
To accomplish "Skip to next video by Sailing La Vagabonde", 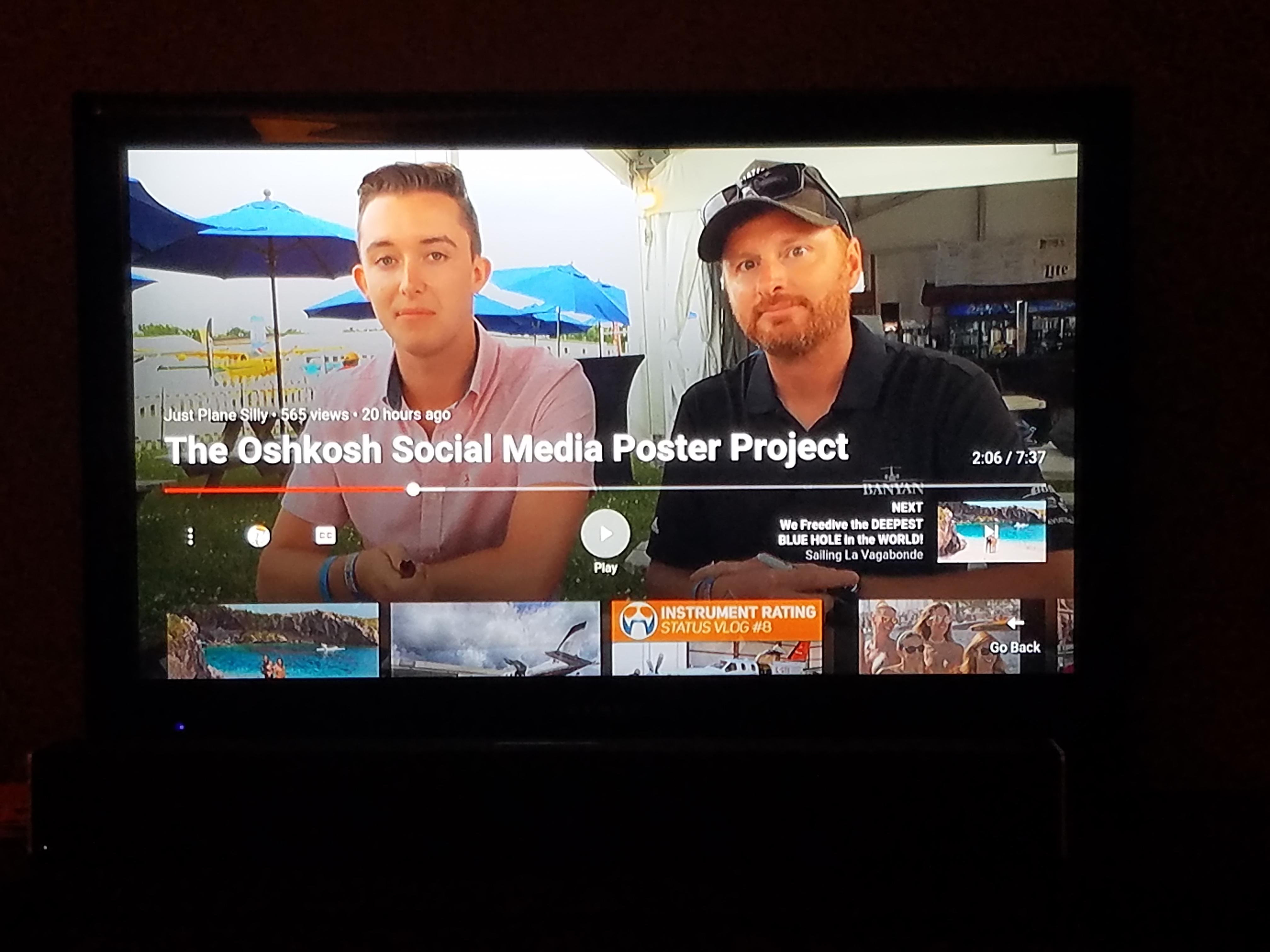I will [991, 531].
